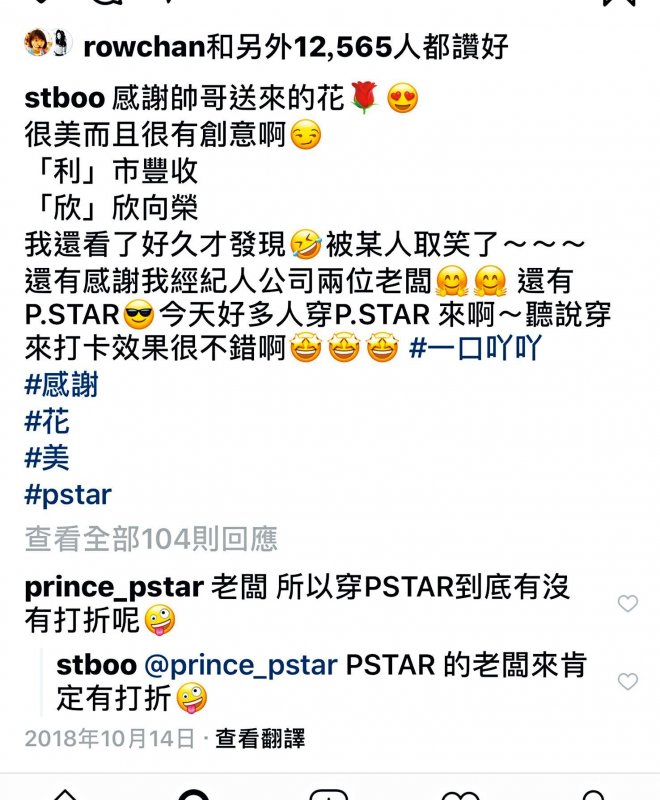660x800 pixels.
Task: Open the #pstar hashtag
Action: (68, 494)
